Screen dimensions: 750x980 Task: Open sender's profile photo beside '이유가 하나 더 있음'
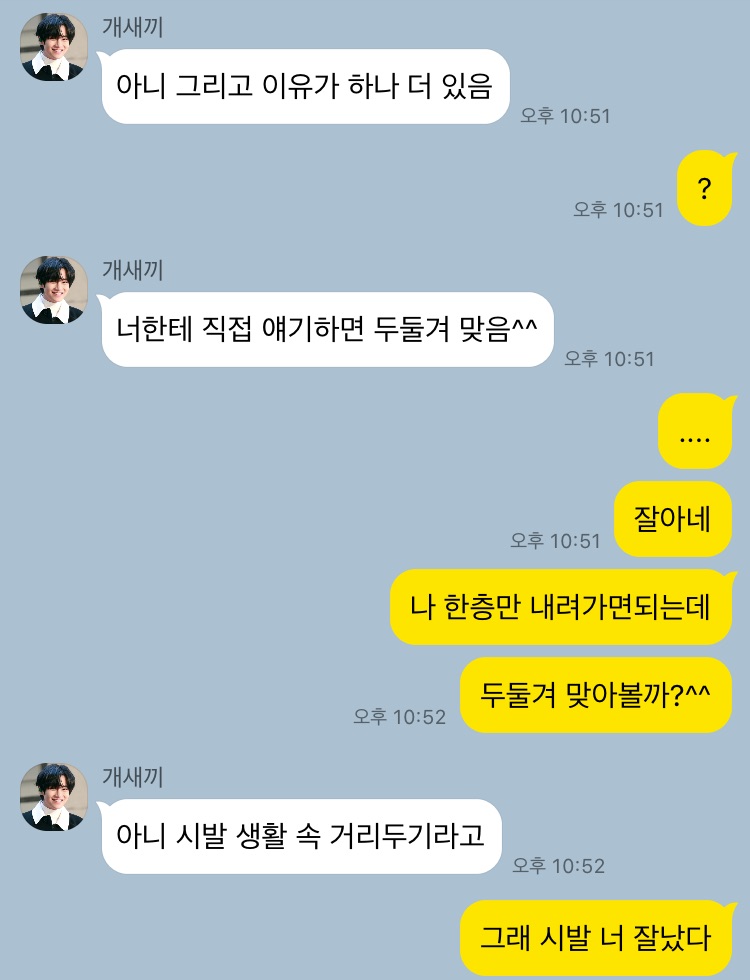54,47
